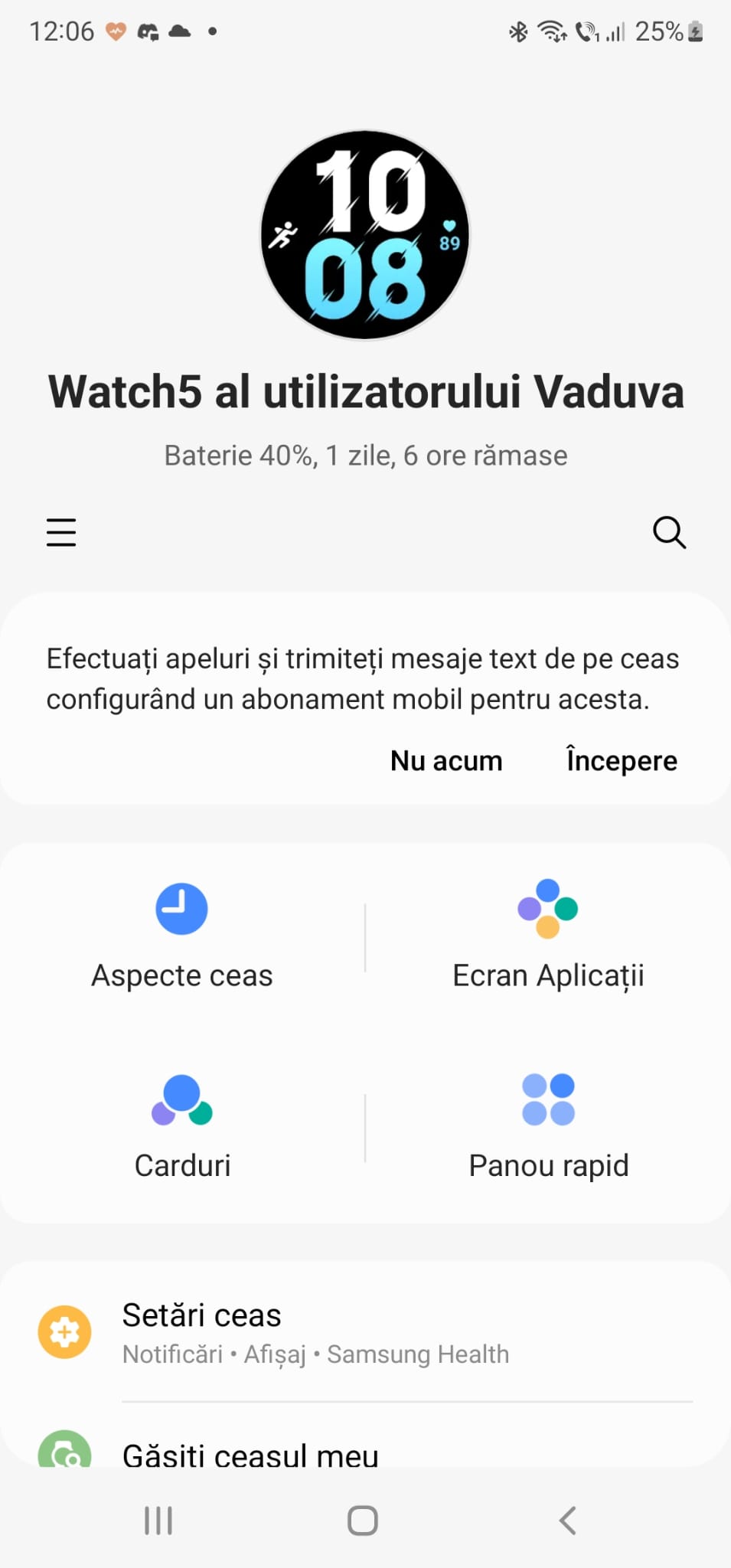Tap the watch face preview image

(365, 235)
